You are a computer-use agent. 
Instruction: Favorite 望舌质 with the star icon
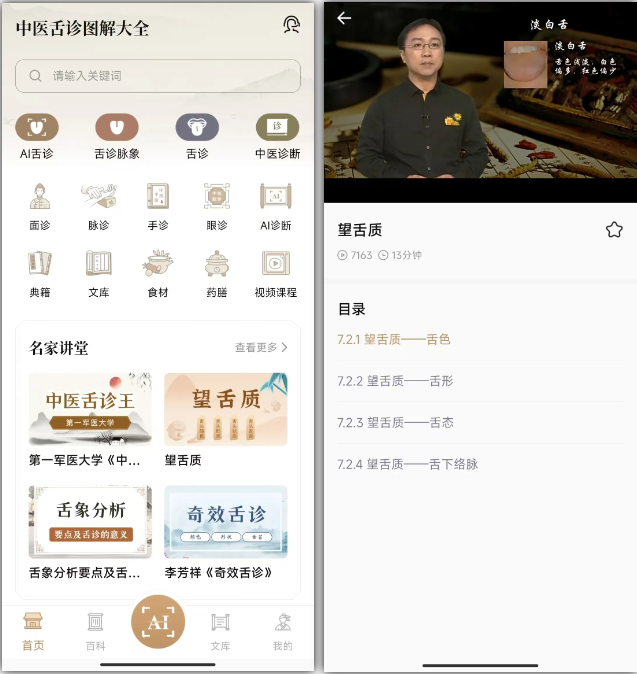(x=614, y=230)
